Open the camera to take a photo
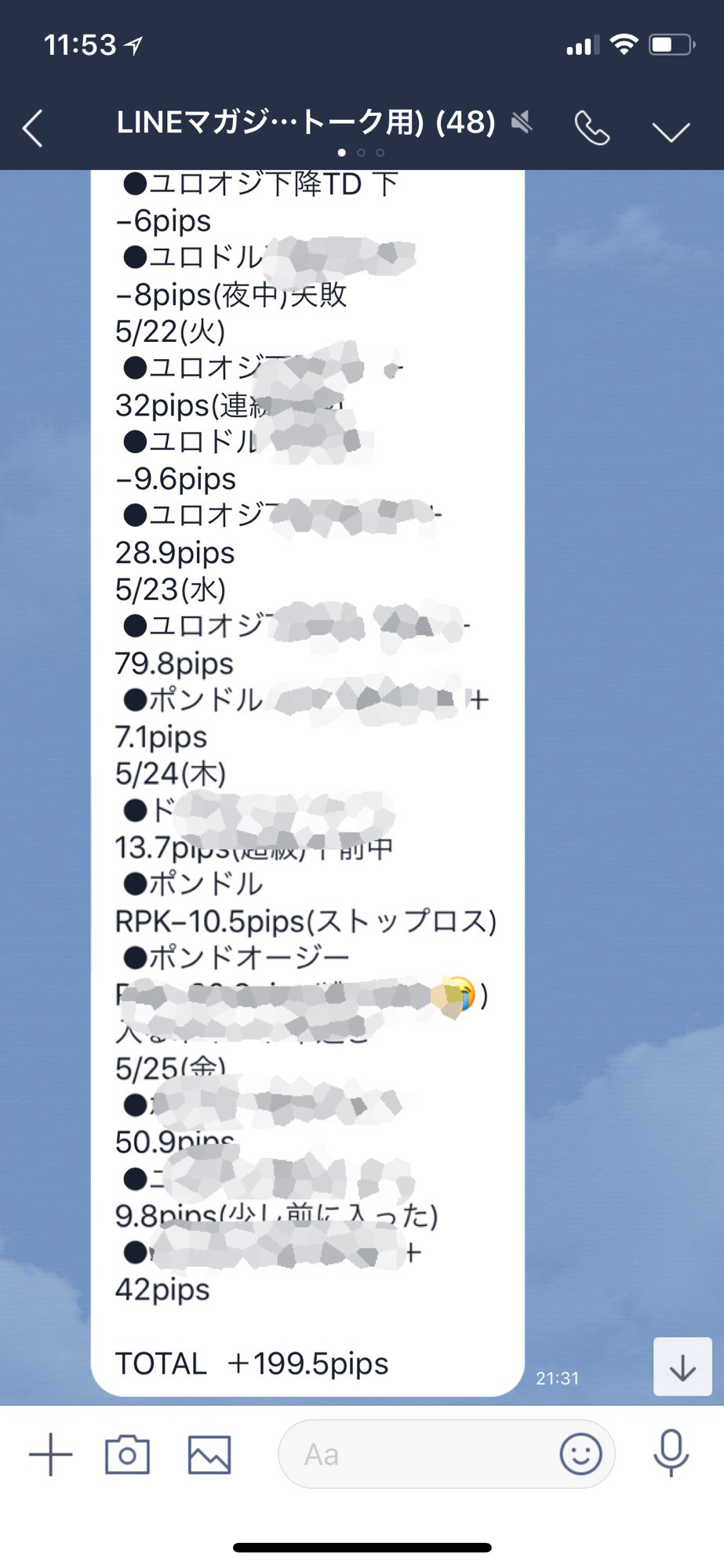Screen dimensions: 724x1568 coord(127,1454)
